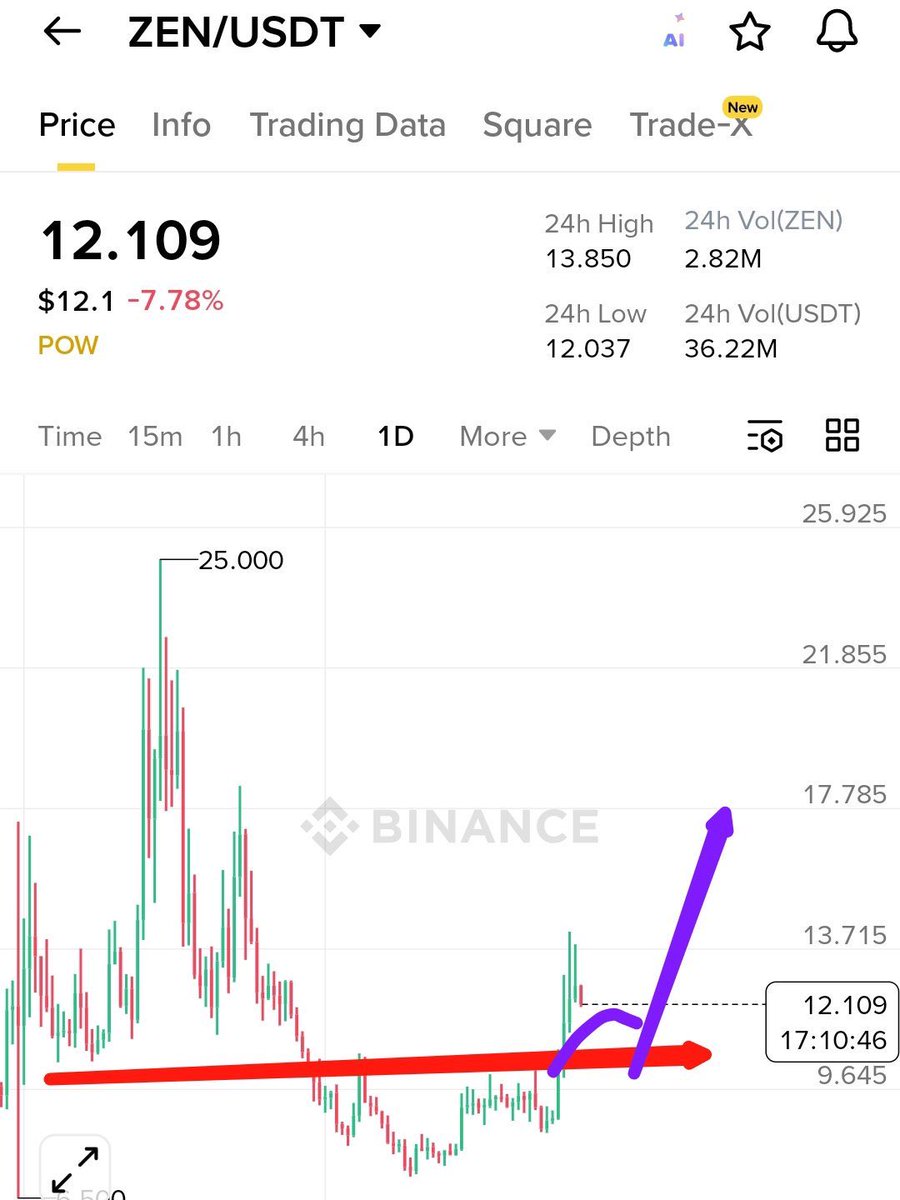Image resolution: width=900 pixels, height=1200 pixels.
Task: Open the chart grid layout icon
Action: coord(842,436)
